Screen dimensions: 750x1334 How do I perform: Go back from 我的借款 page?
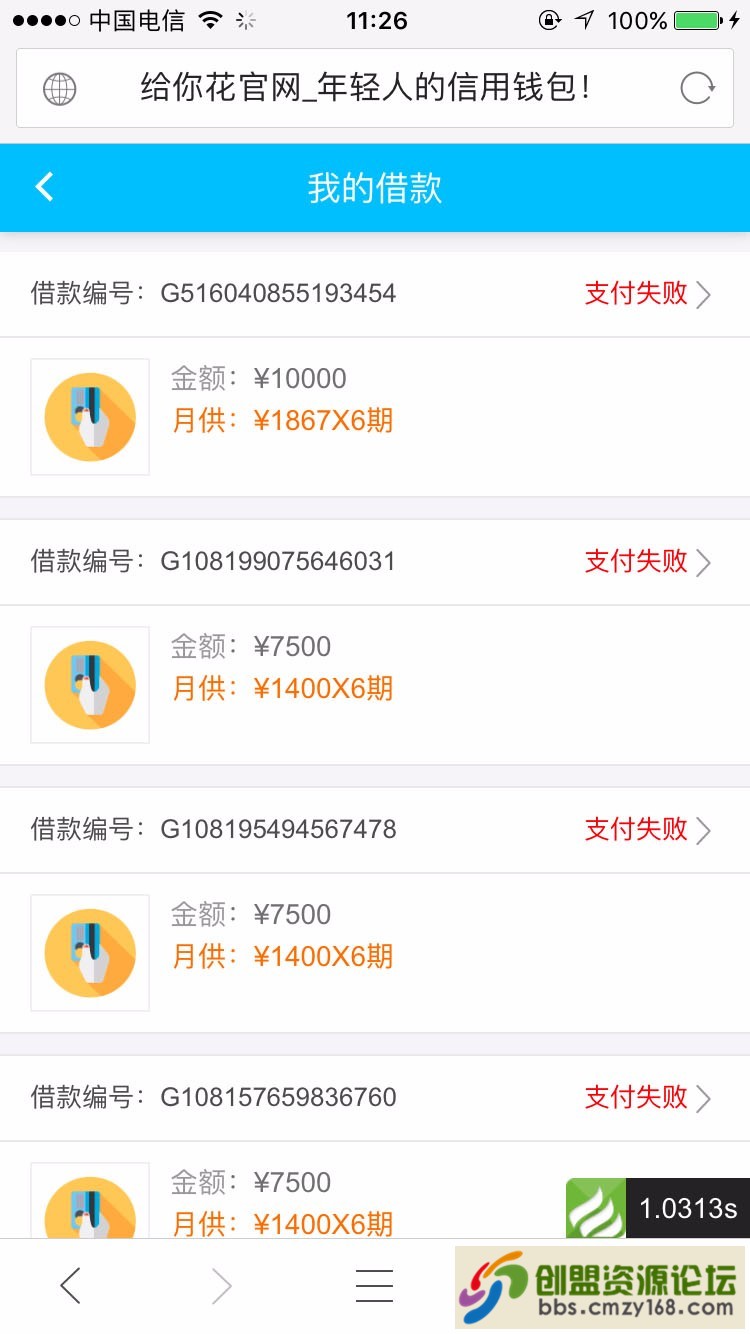(x=44, y=187)
